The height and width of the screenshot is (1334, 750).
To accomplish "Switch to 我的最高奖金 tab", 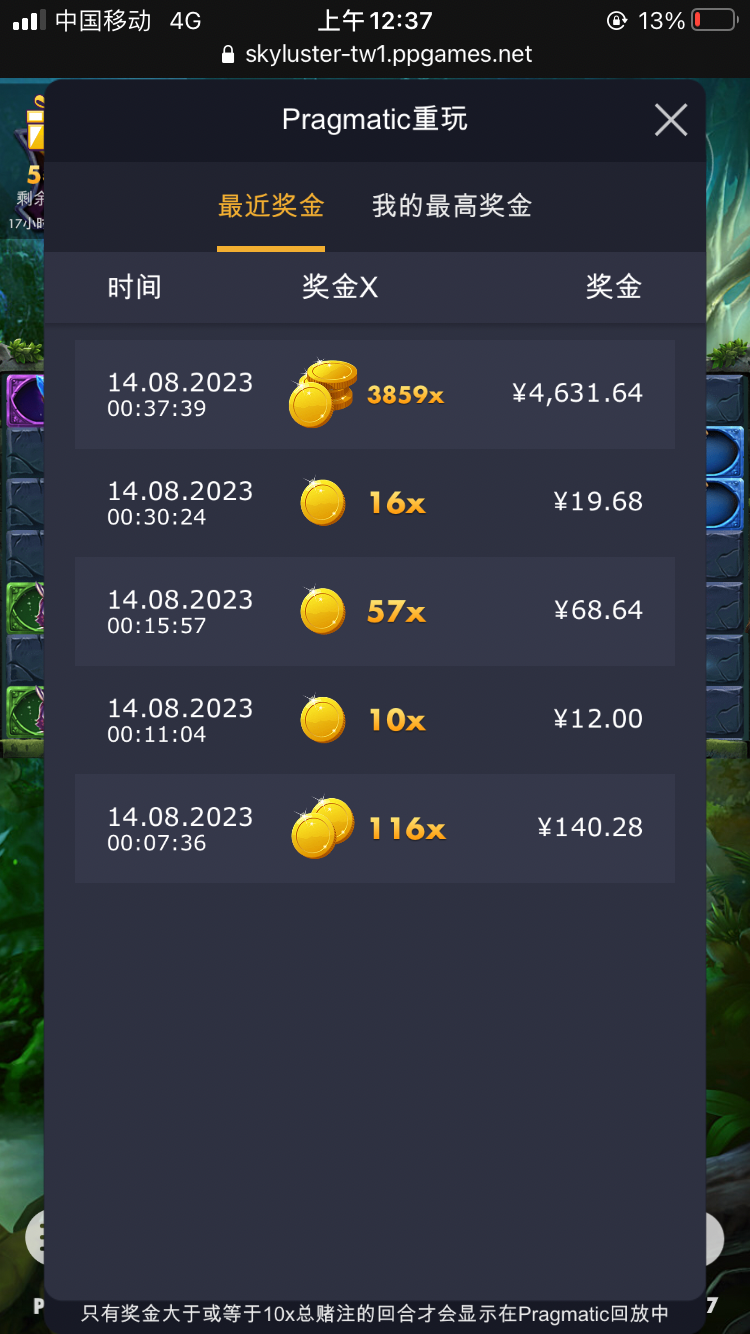I will coord(451,206).
